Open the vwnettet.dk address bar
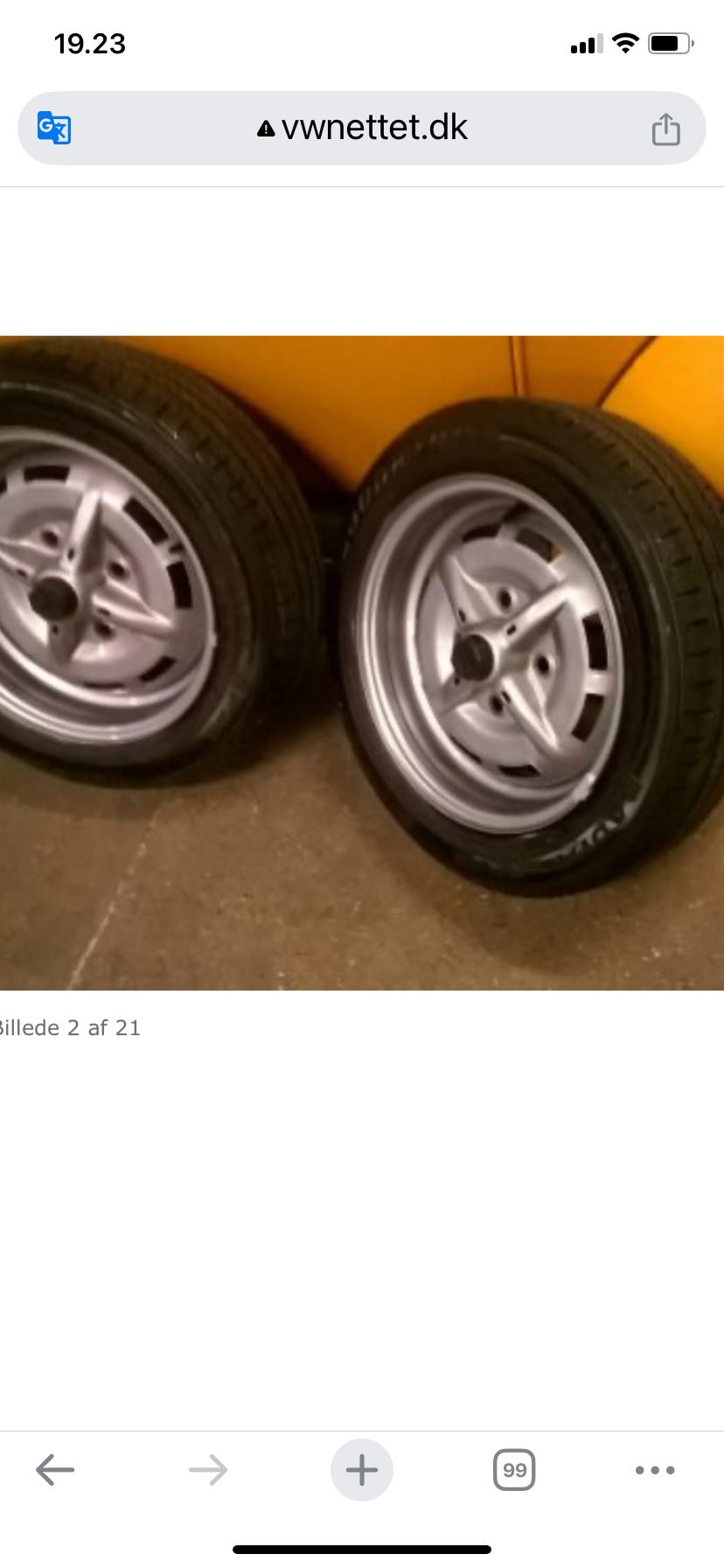 click(x=362, y=128)
